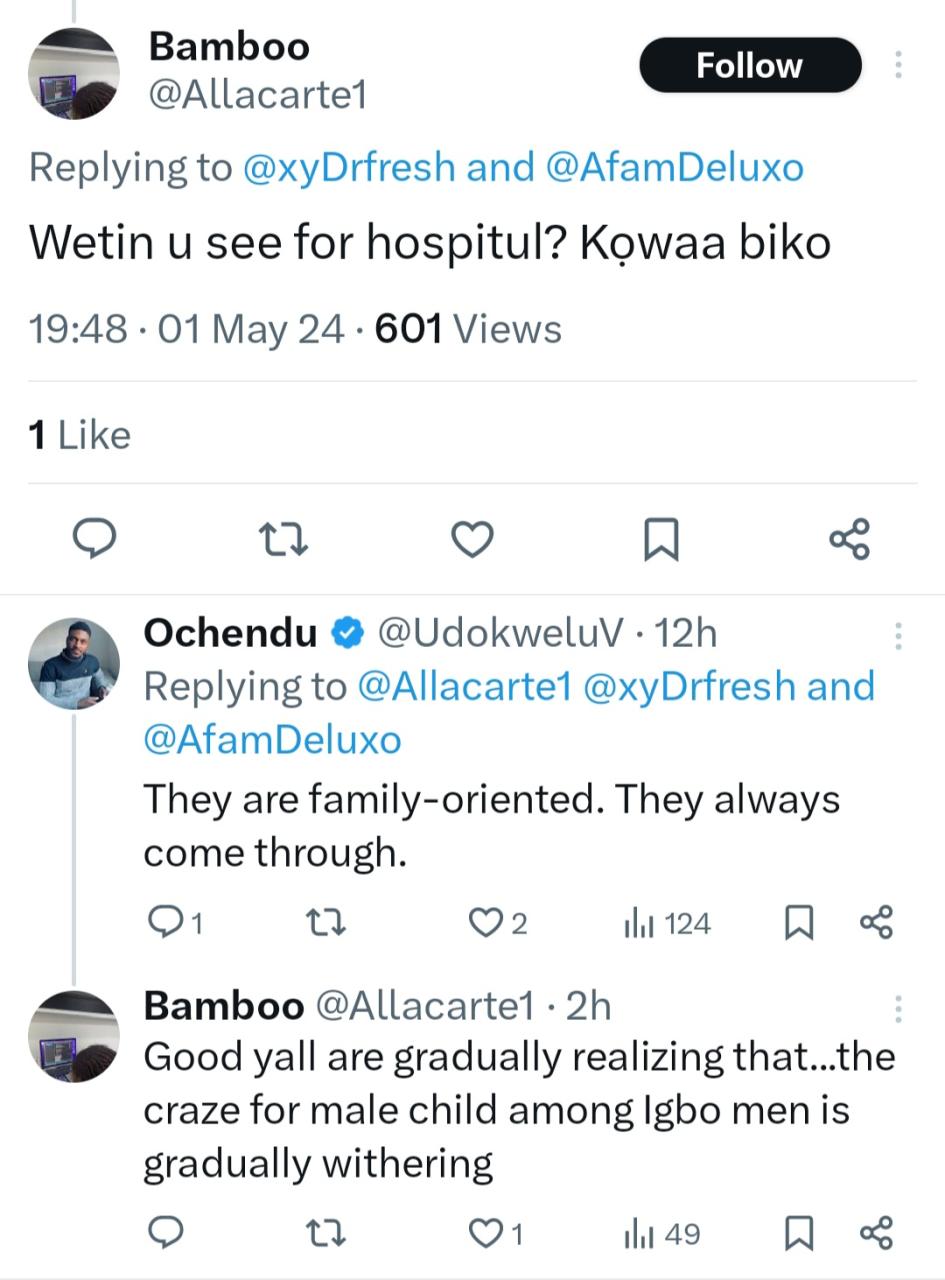
Task: Bookmark Ochendu's family-oriented reply
Action: (x=797, y=923)
